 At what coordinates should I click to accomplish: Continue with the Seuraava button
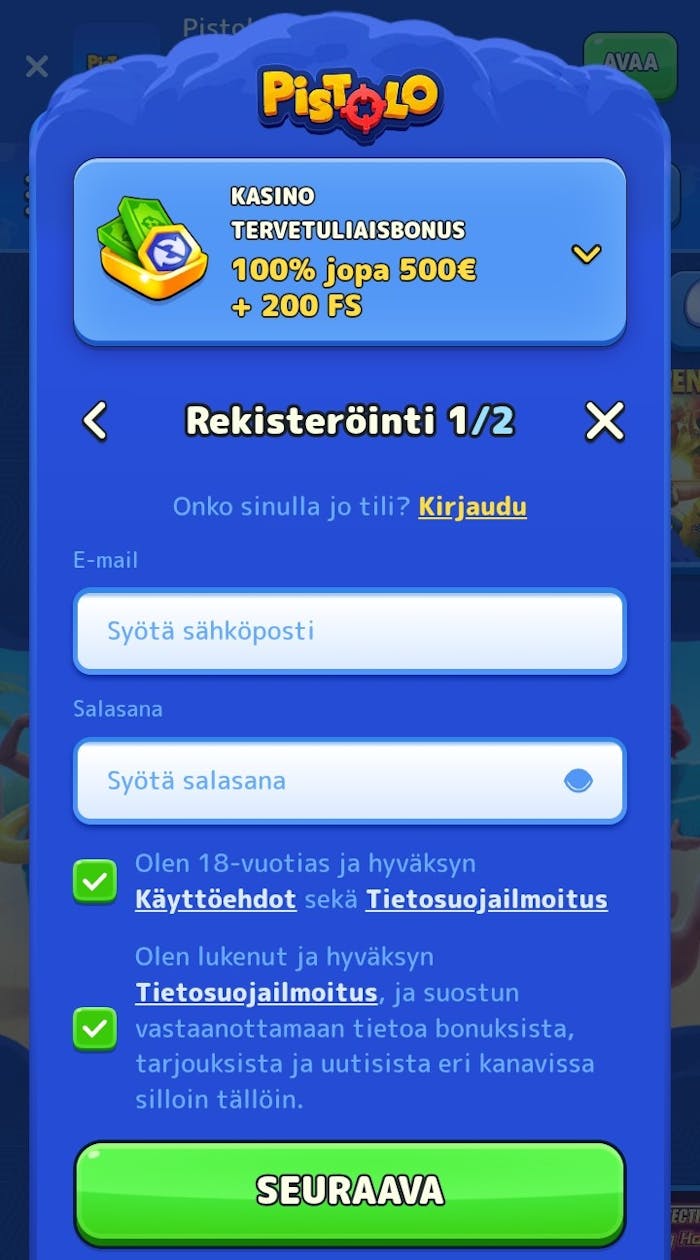349,1190
